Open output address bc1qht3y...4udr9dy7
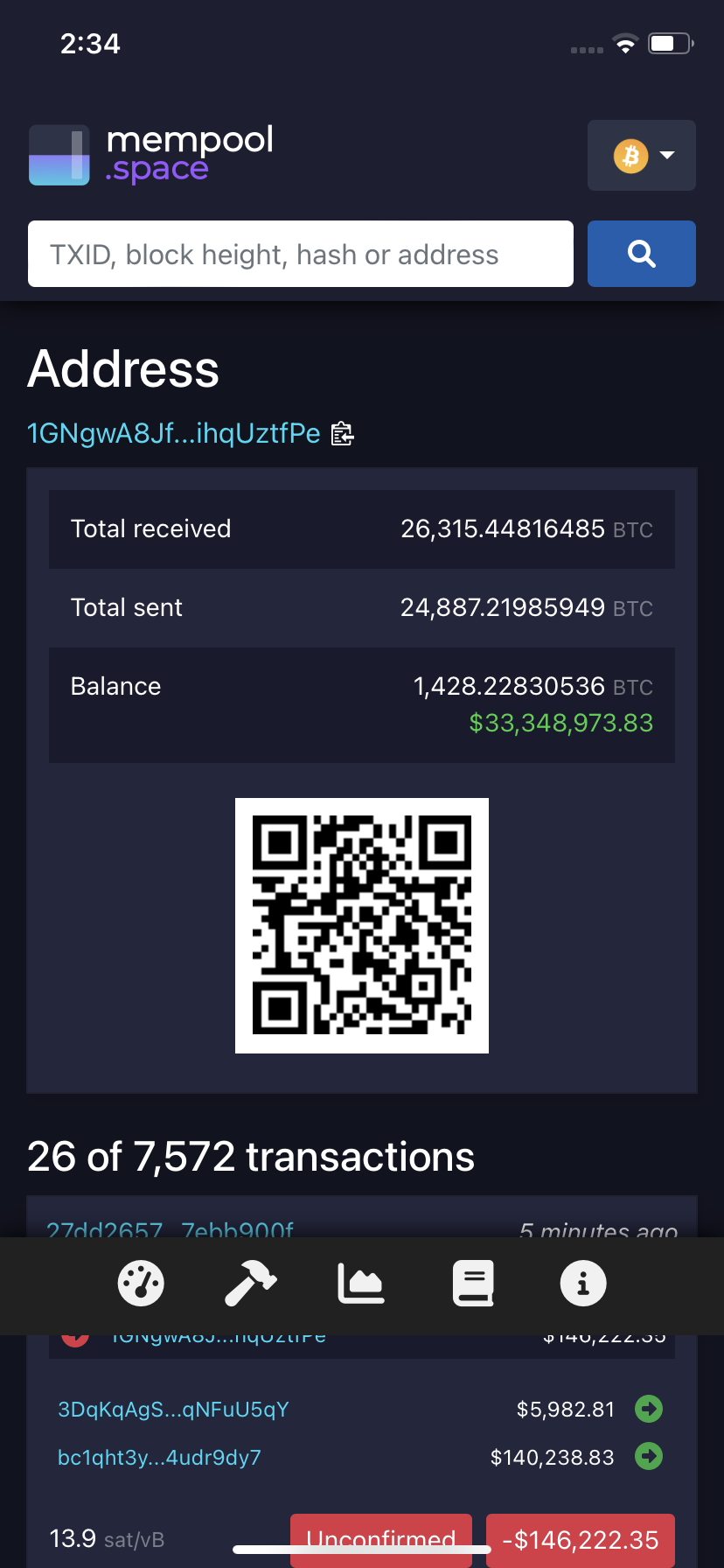Screen dimensions: 724x1568 tap(159, 1458)
